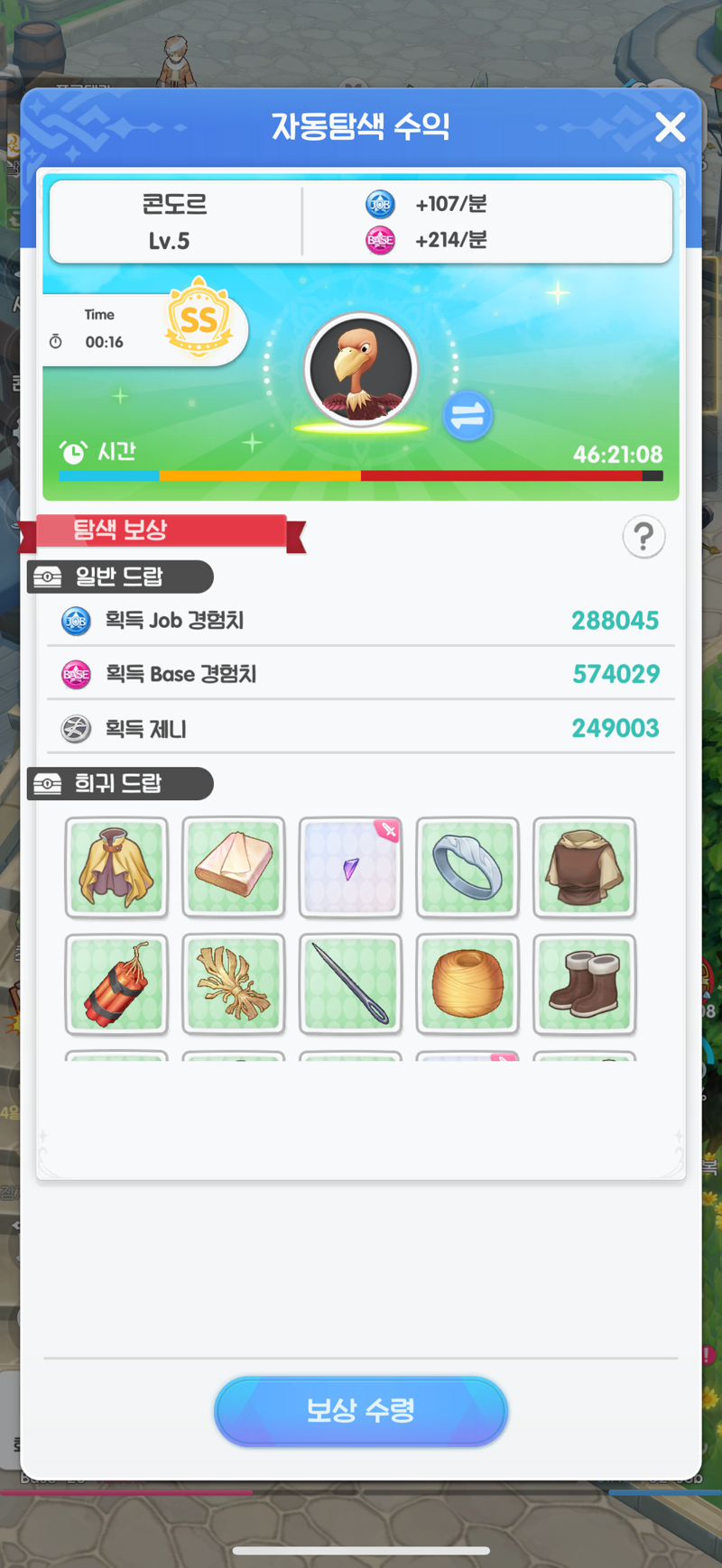Tap the condor monster portrait
This screenshot has height=1568, width=722.
click(x=361, y=369)
